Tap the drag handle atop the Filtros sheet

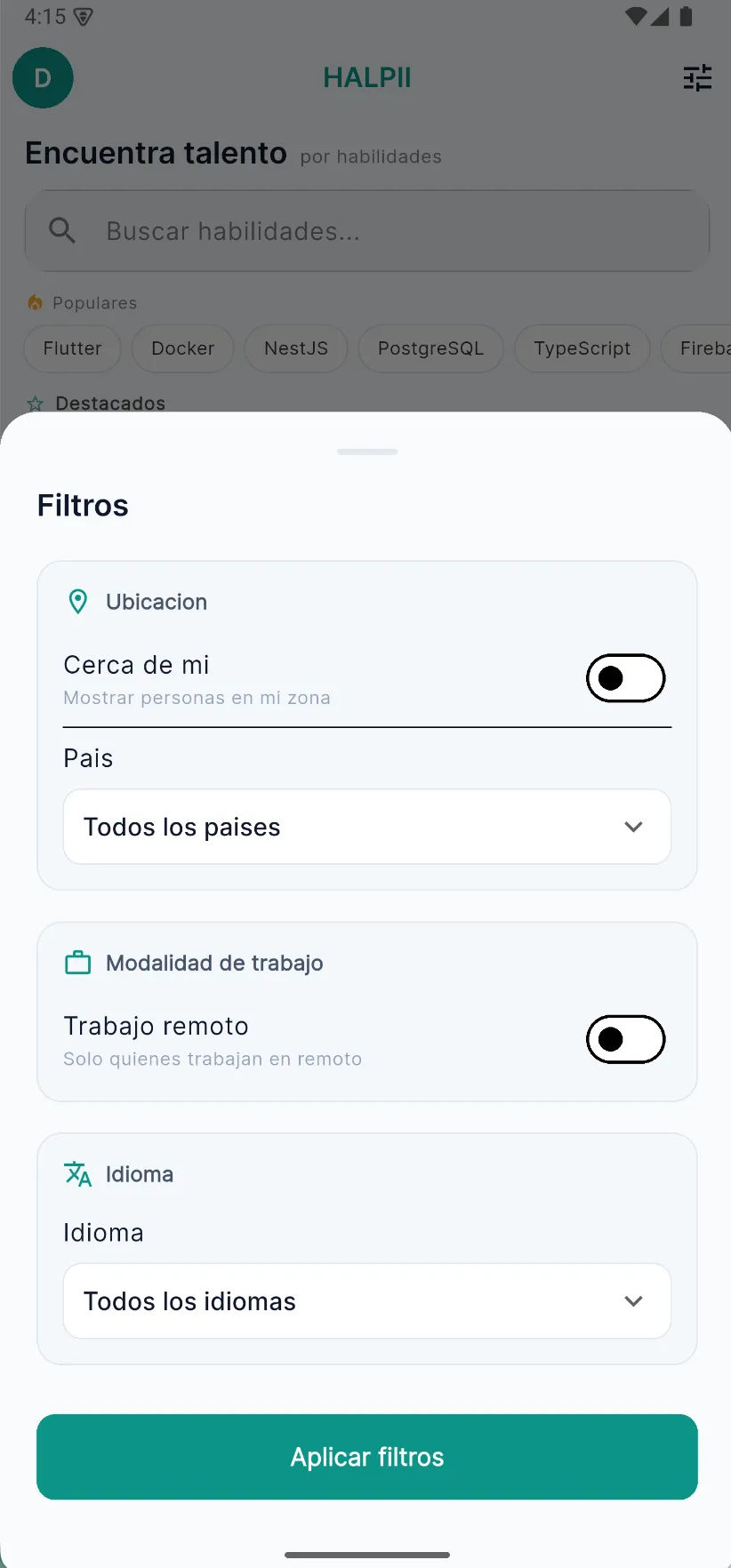[366, 452]
